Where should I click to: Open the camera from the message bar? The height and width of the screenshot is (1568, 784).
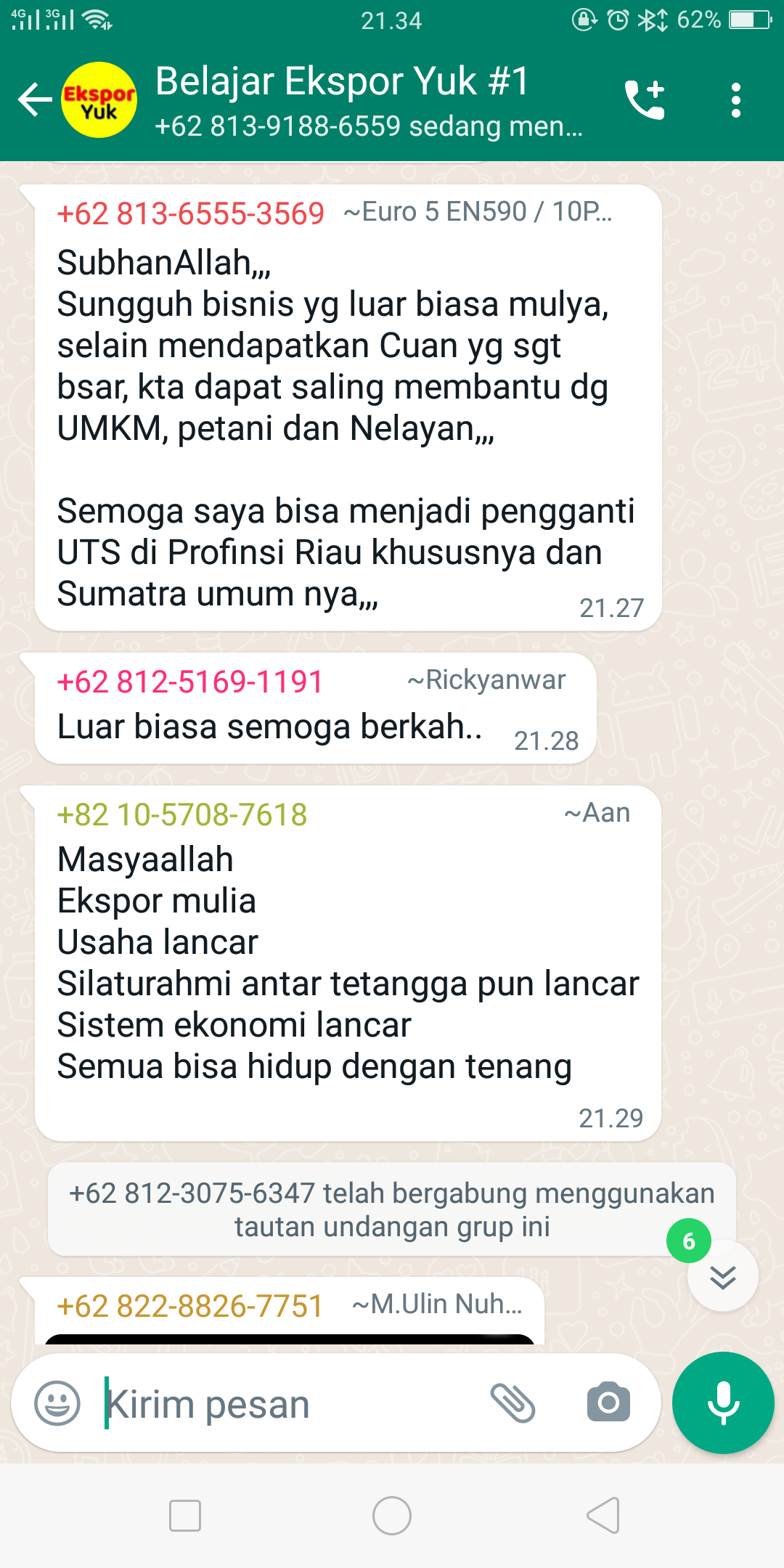click(608, 1402)
